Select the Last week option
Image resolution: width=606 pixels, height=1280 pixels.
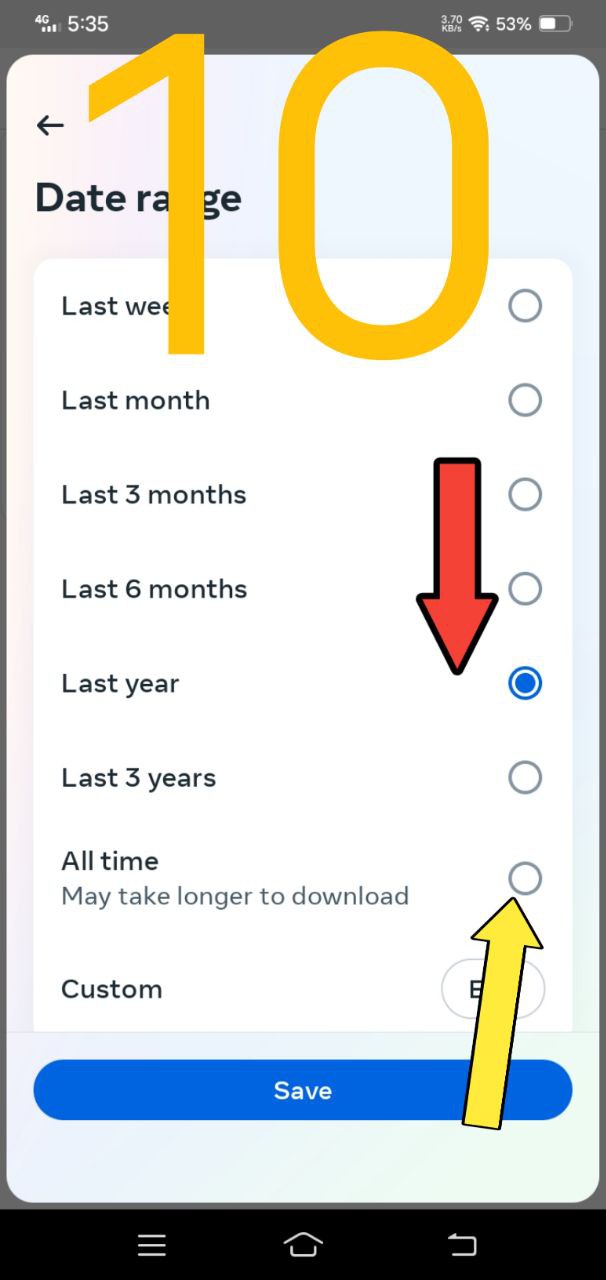524,306
